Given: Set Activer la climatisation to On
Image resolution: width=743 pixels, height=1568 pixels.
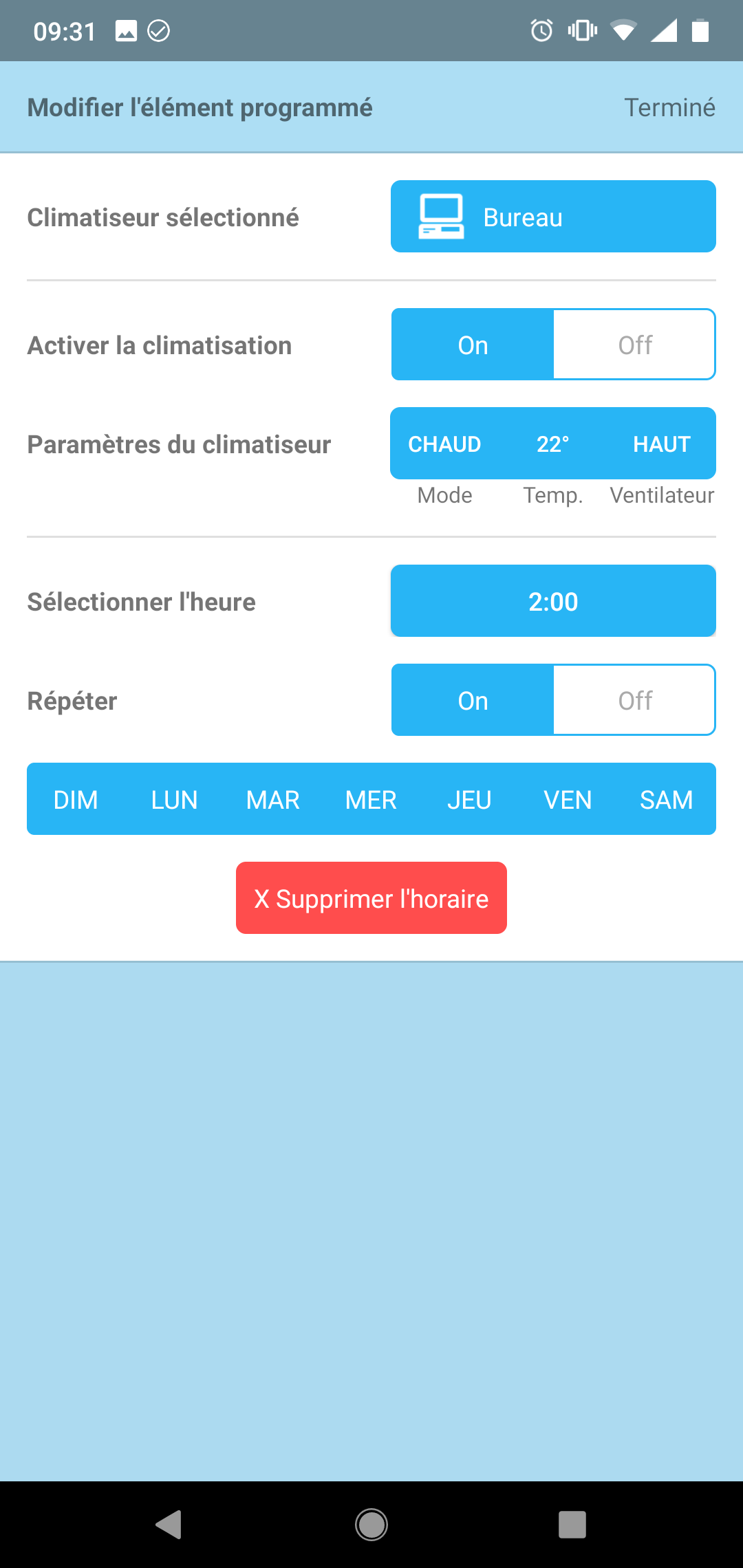Looking at the screenshot, I should pyautogui.click(x=473, y=345).
